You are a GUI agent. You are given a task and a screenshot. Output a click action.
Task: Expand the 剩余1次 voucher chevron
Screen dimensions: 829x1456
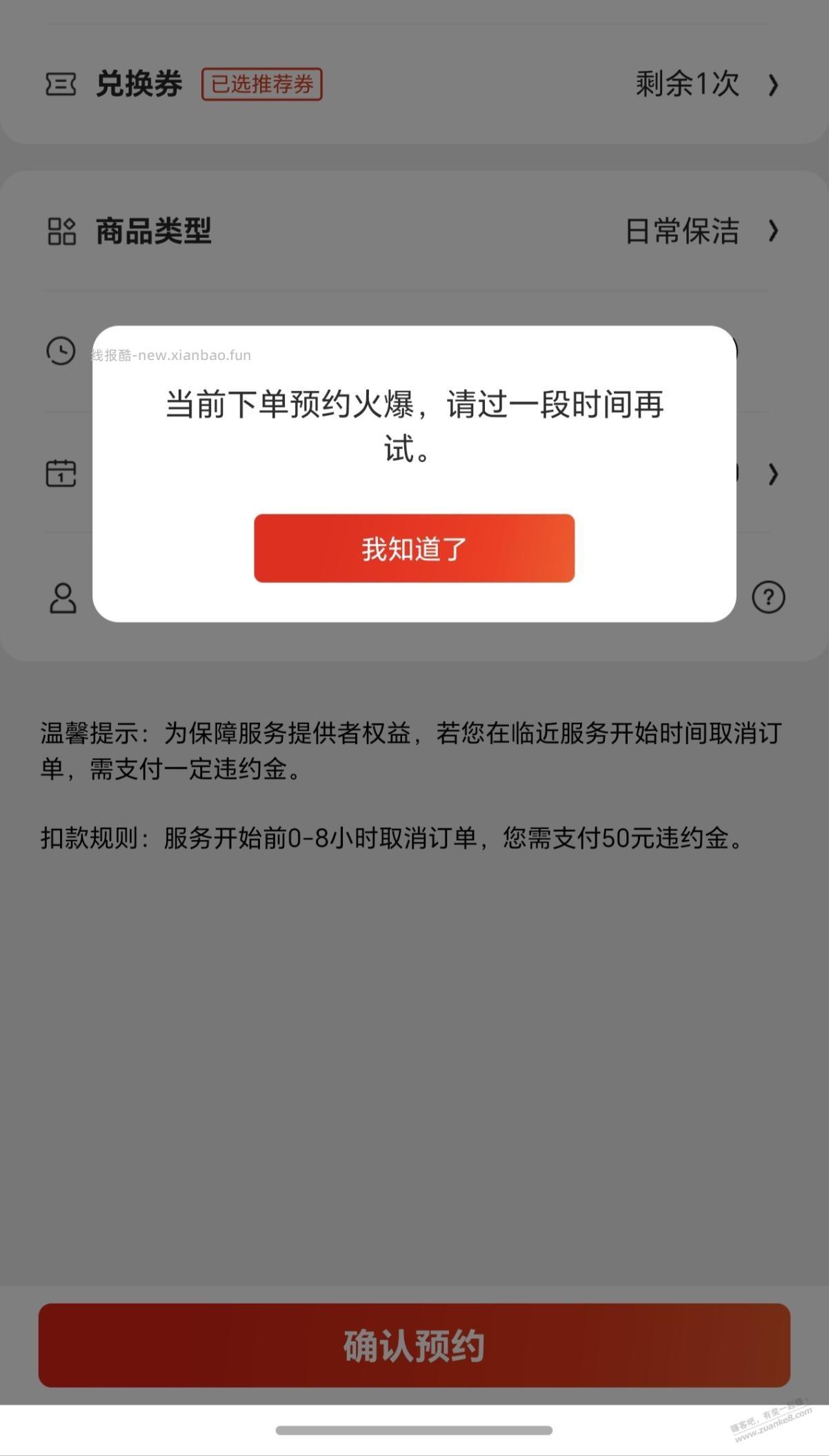click(774, 85)
